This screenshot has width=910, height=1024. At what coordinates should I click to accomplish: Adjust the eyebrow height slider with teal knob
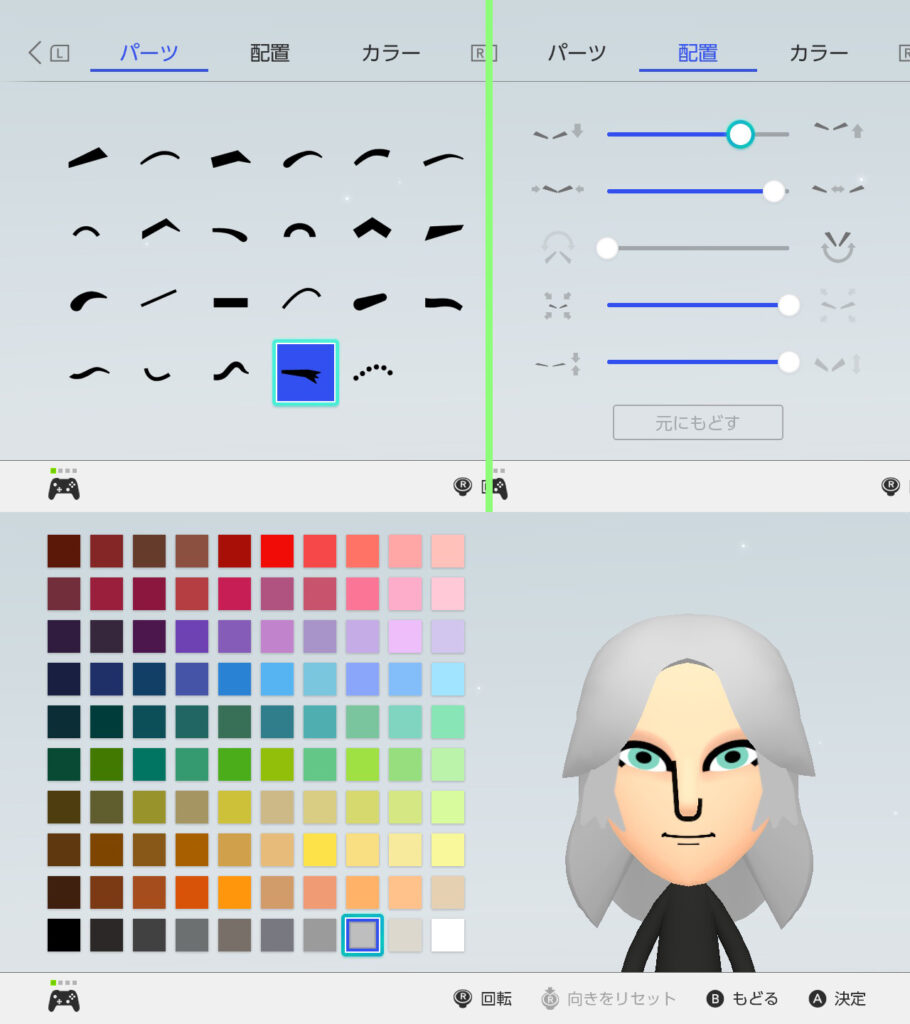click(x=739, y=134)
